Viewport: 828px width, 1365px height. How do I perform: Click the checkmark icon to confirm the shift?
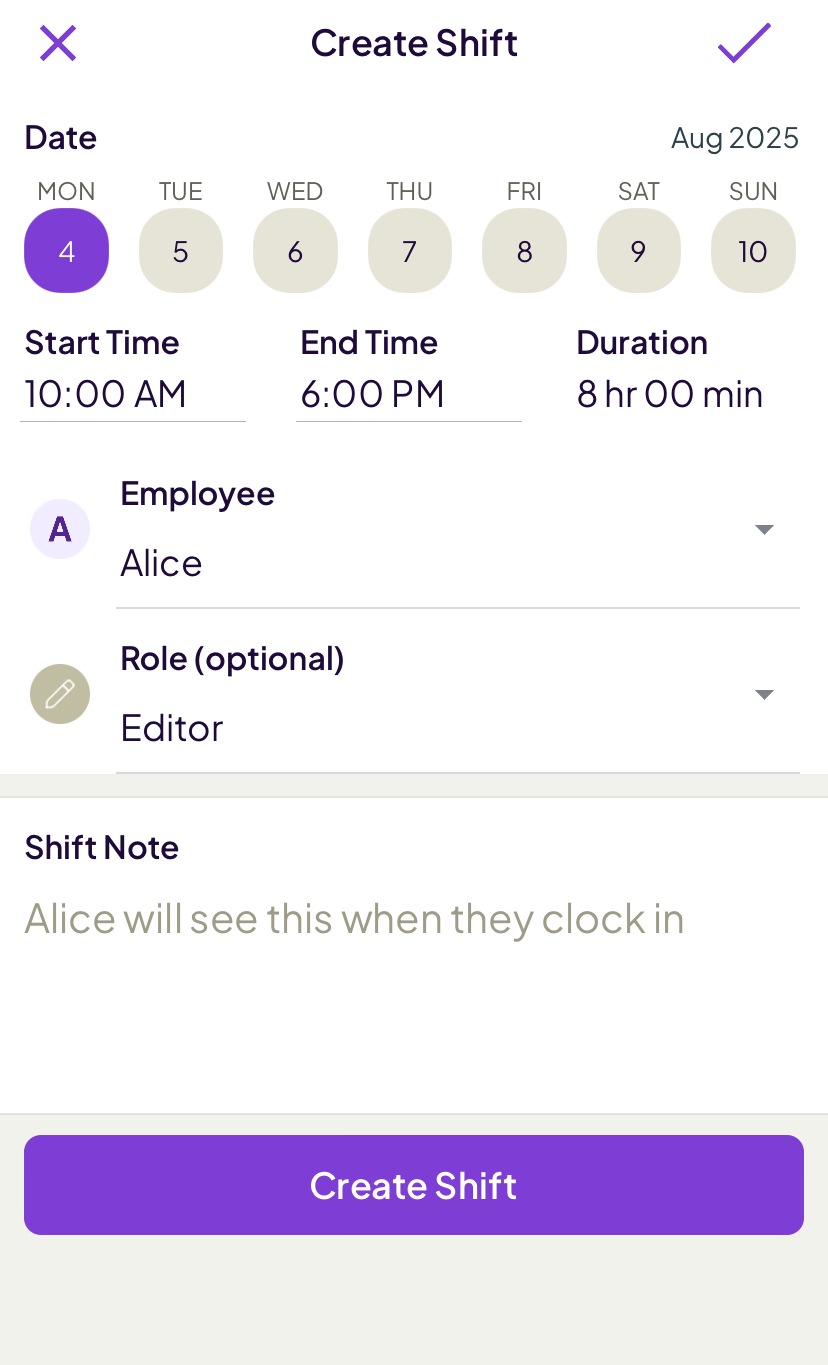(x=743, y=43)
